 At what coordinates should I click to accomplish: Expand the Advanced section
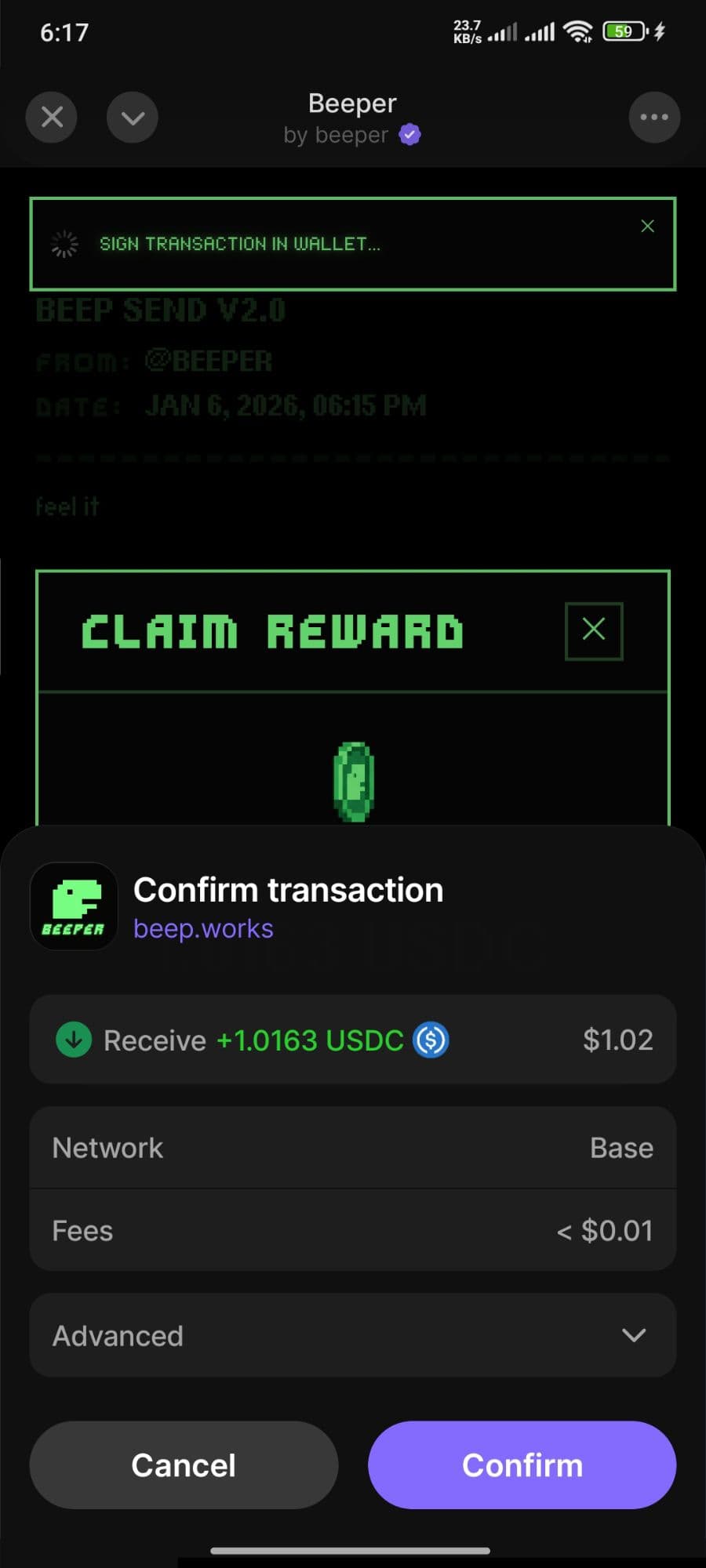[x=352, y=1335]
